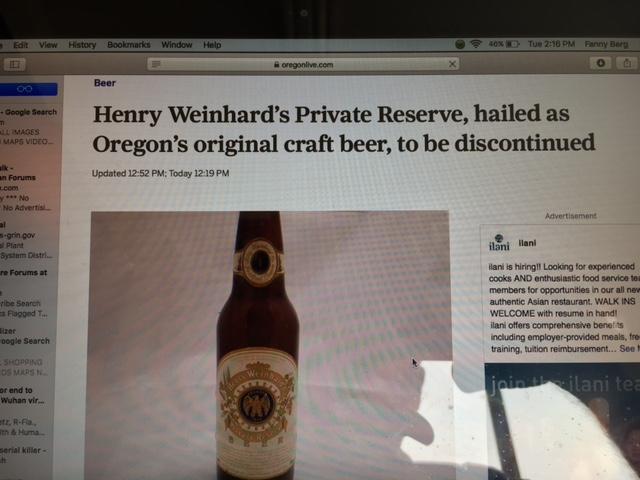The height and width of the screenshot is (480, 640).
Task: Click the Wi-Fi icon in menu bar
Action: tap(474, 45)
